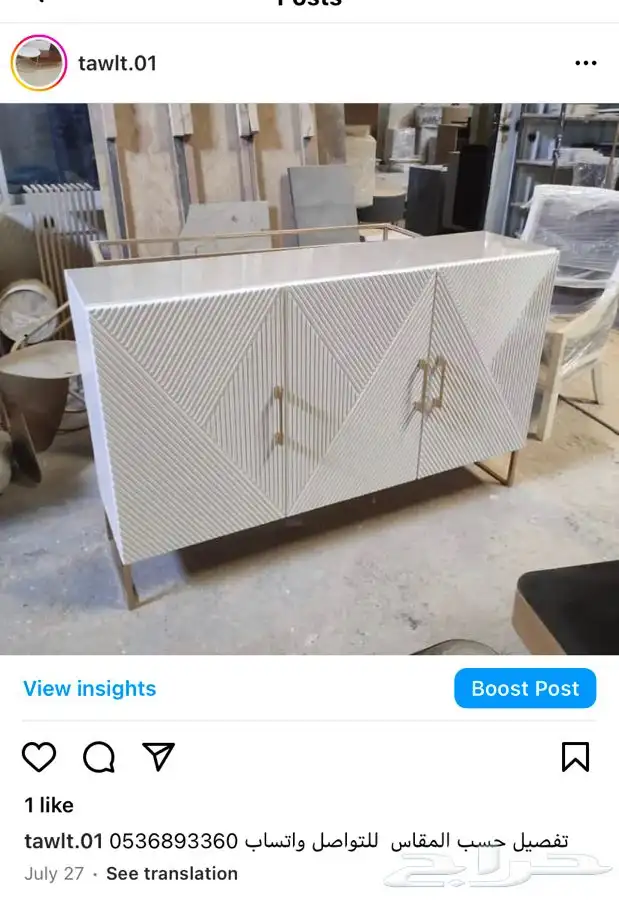
Task: Open tawlt.01 username in post header
Action: pyautogui.click(x=117, y=63)
